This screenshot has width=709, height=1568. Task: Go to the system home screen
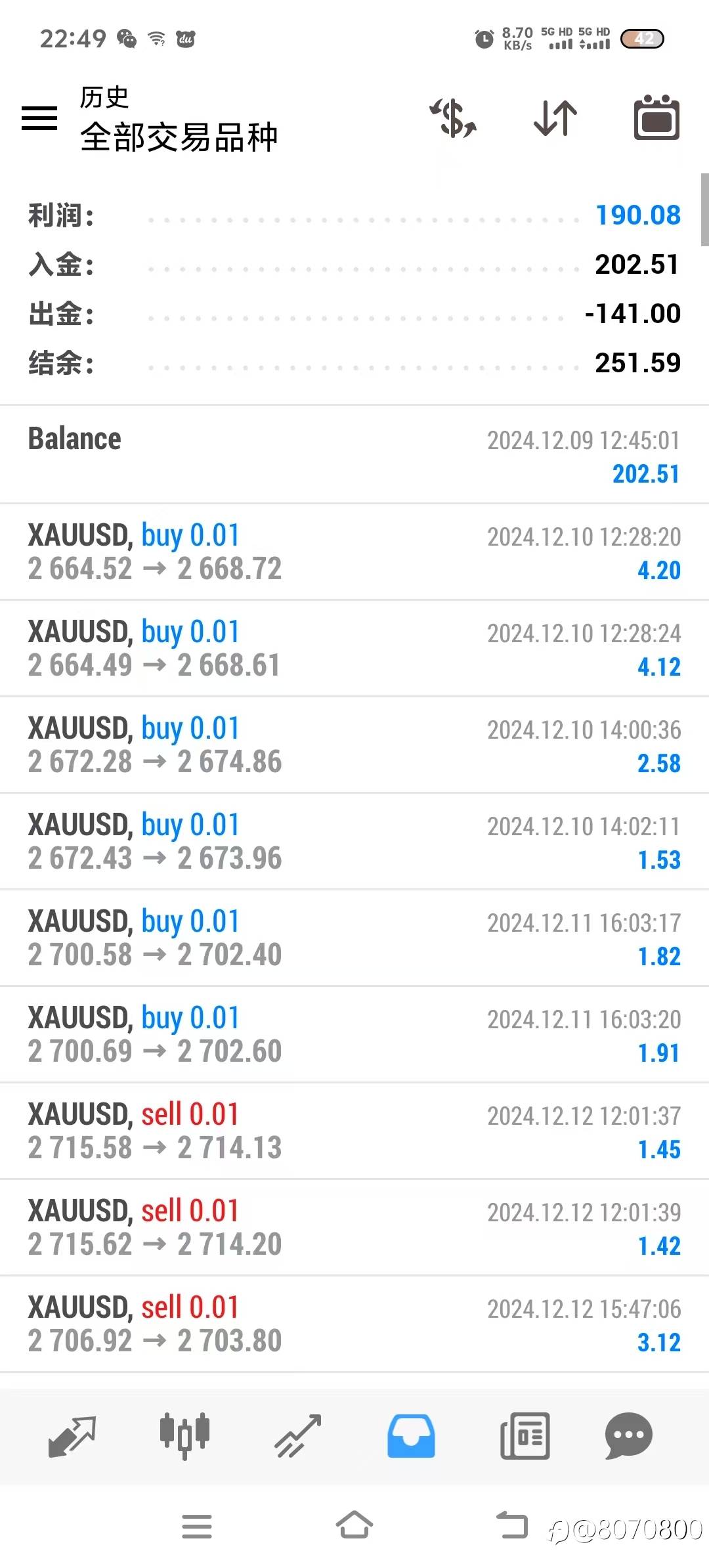point(354,1526)
